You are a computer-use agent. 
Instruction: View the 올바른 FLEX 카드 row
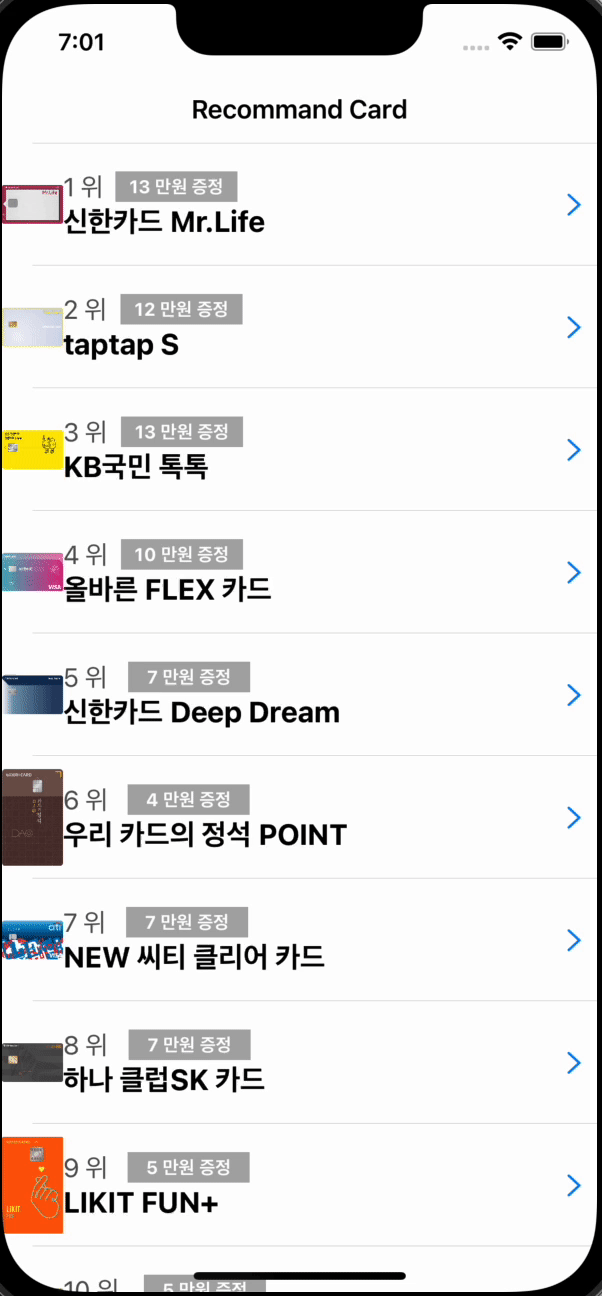coord(300,572)
